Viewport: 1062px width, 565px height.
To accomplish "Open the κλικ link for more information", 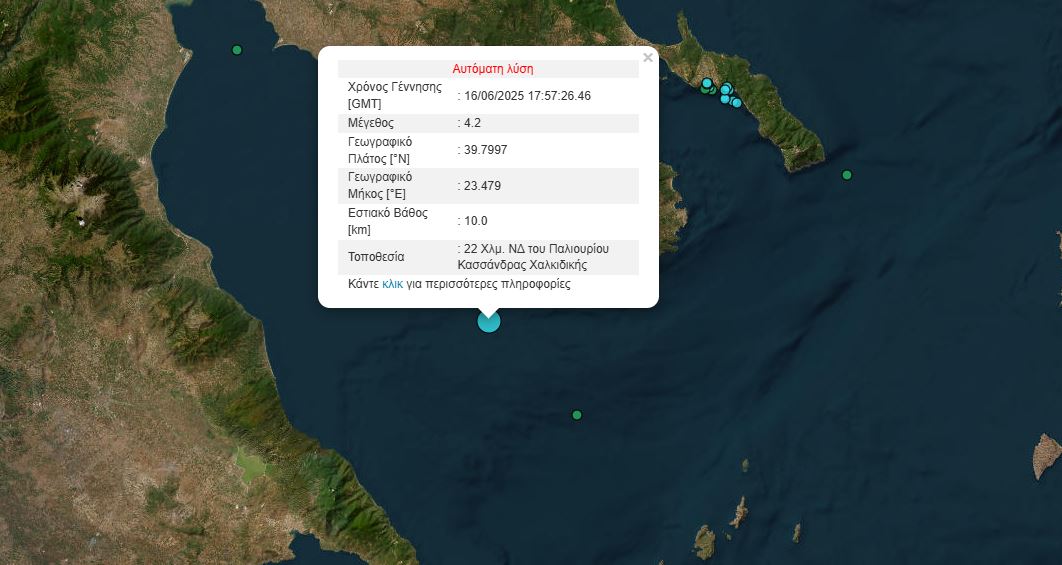I will click(392, 284).
